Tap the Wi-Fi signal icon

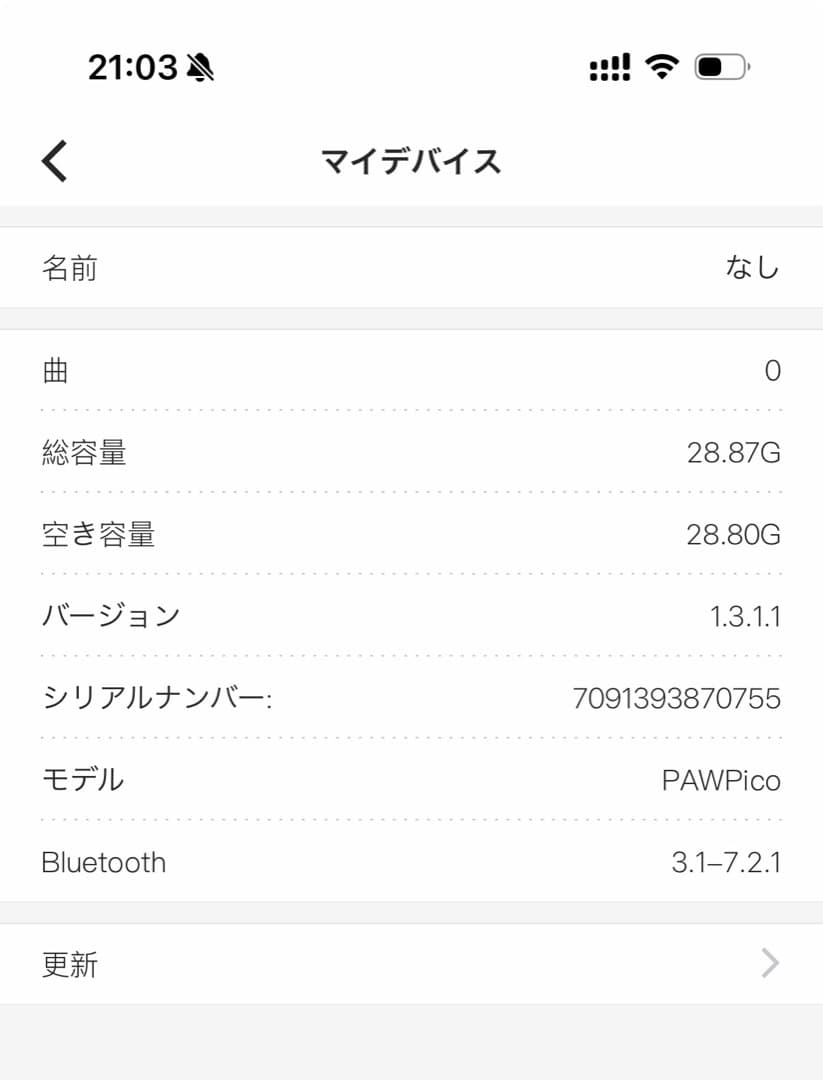(662, 66)
